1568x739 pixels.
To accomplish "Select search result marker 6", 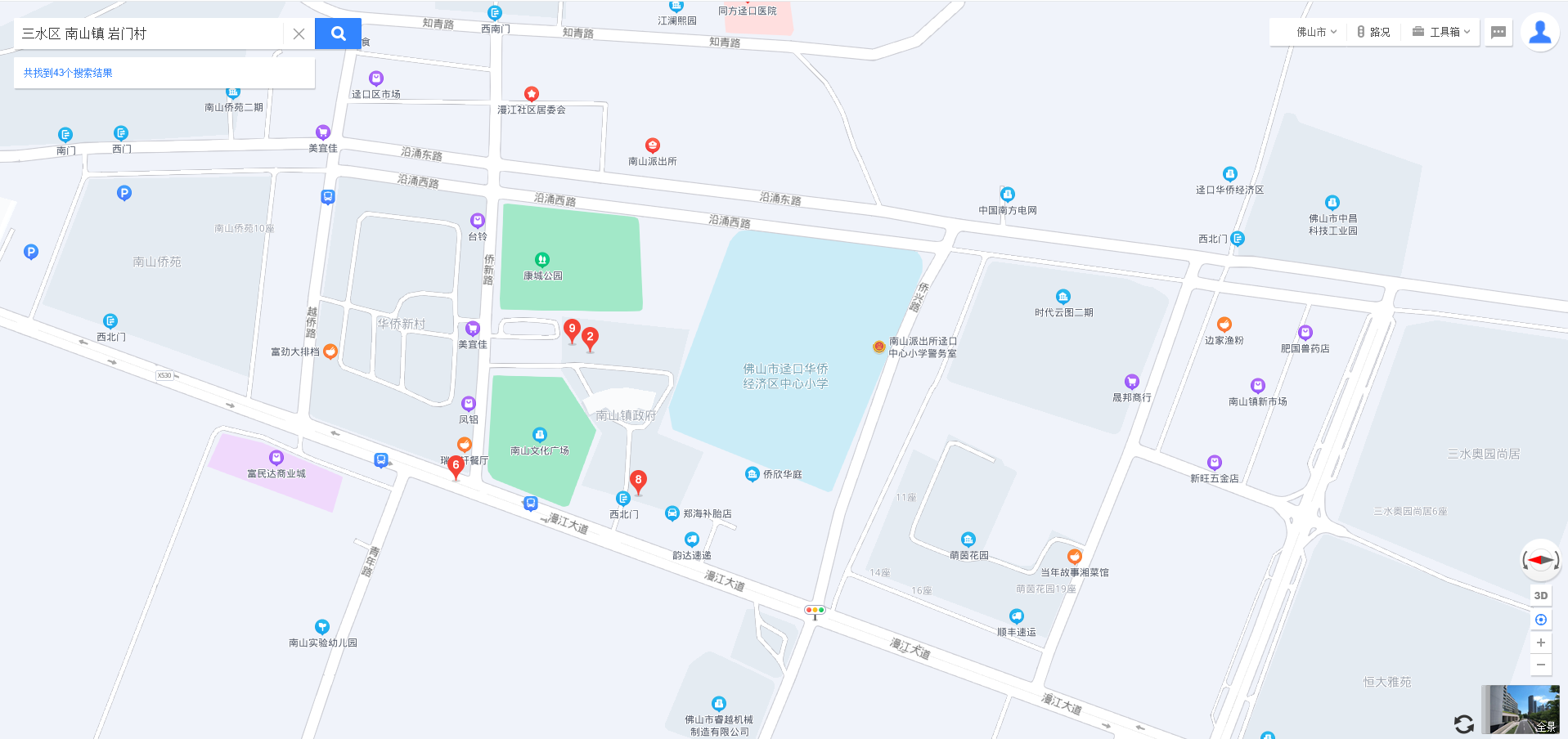I will coord(456,466).
